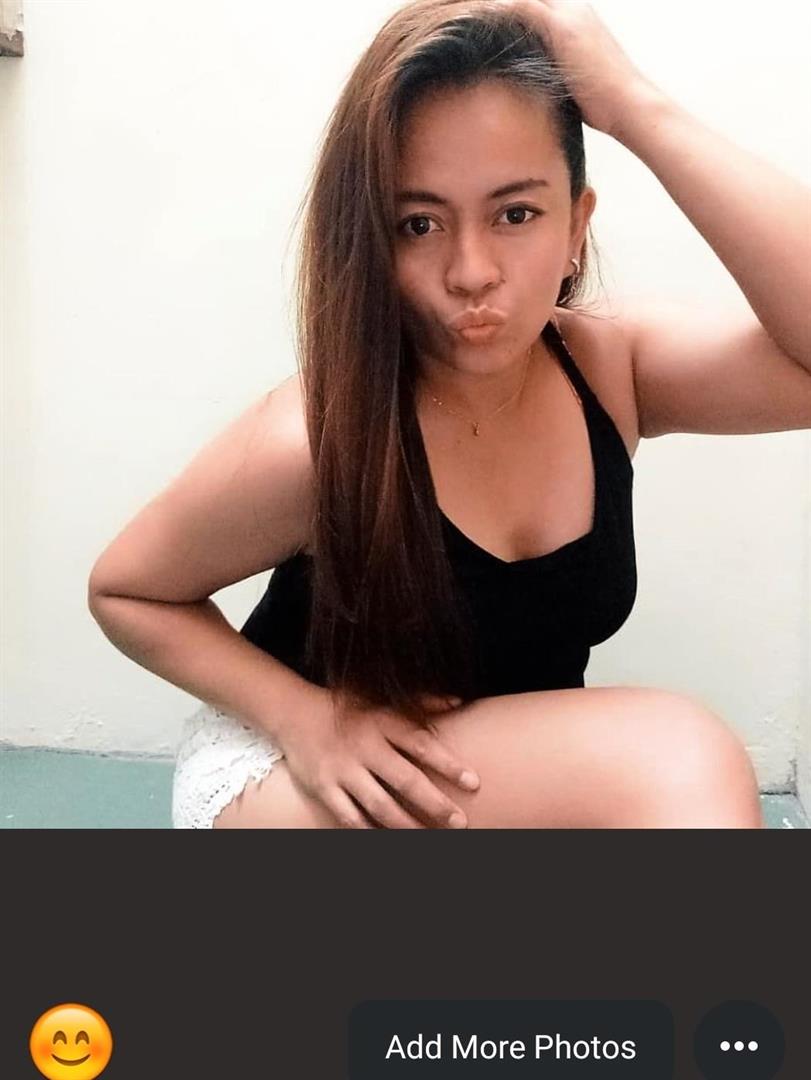Tap the Add More Photos button

(x=510, y=1046)
